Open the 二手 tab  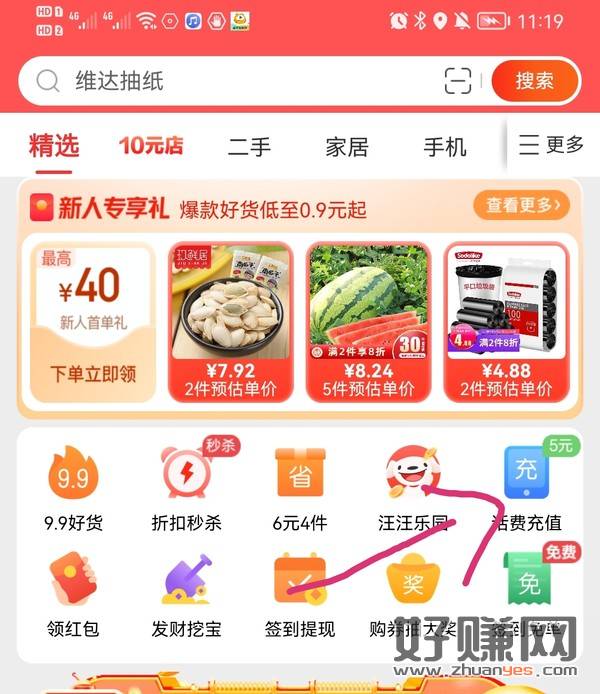pyautogui.click(x=249, y=147)
